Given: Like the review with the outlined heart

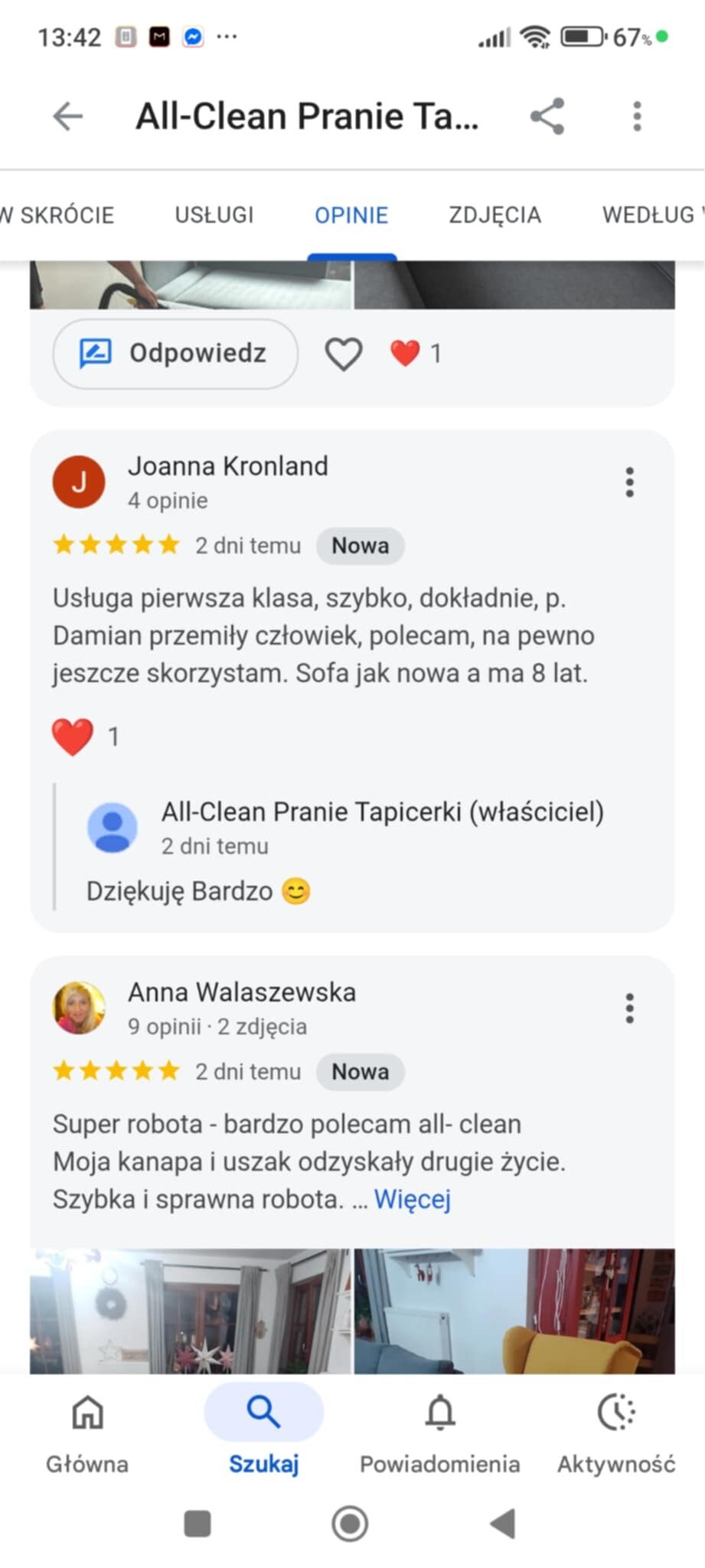Looking at the screenshot, I should click(x=343, y=354).
